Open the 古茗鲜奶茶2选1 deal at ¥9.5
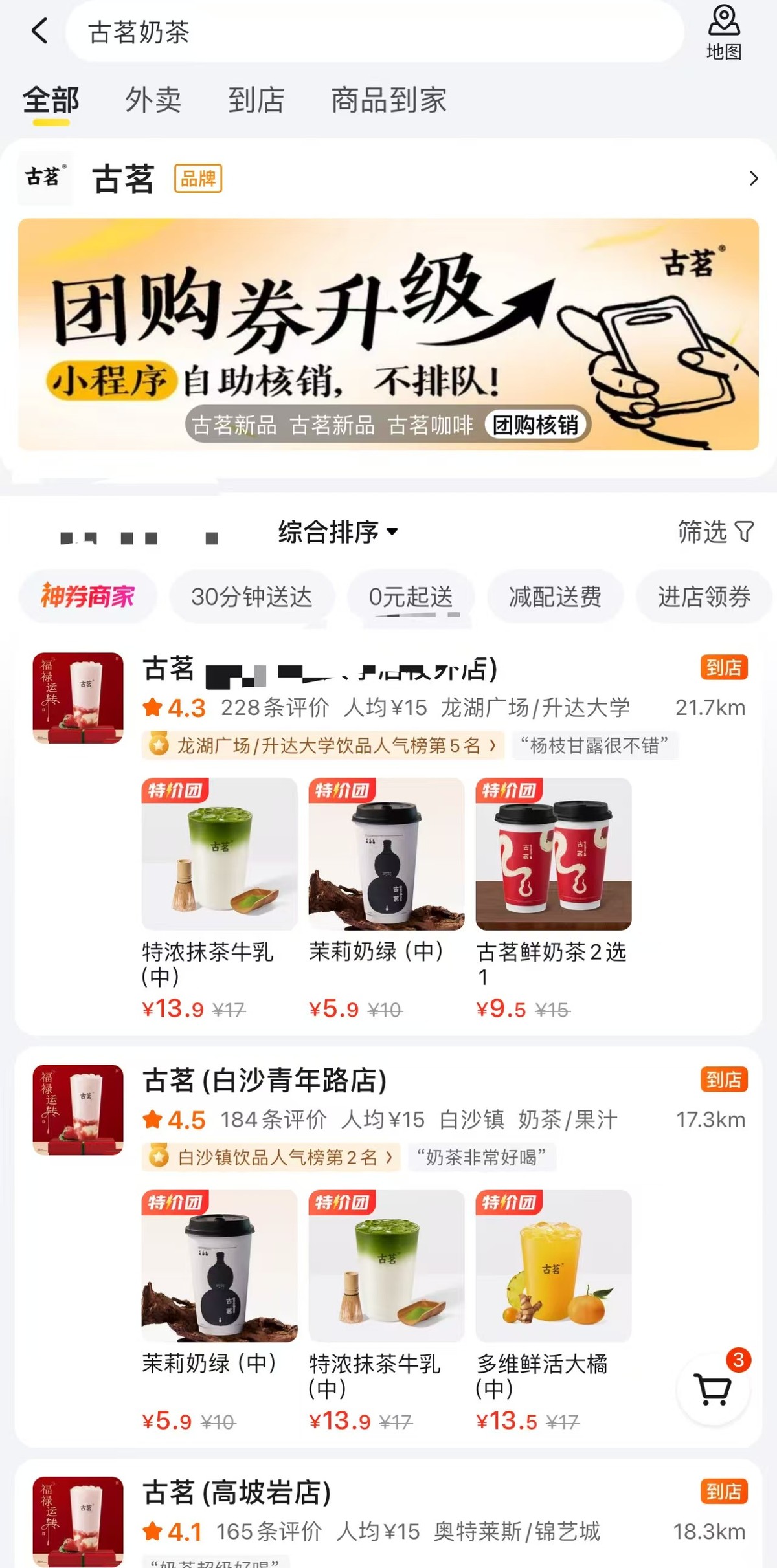The height and width of the screenshot is (1568, 777). click(x=553, y=898)
